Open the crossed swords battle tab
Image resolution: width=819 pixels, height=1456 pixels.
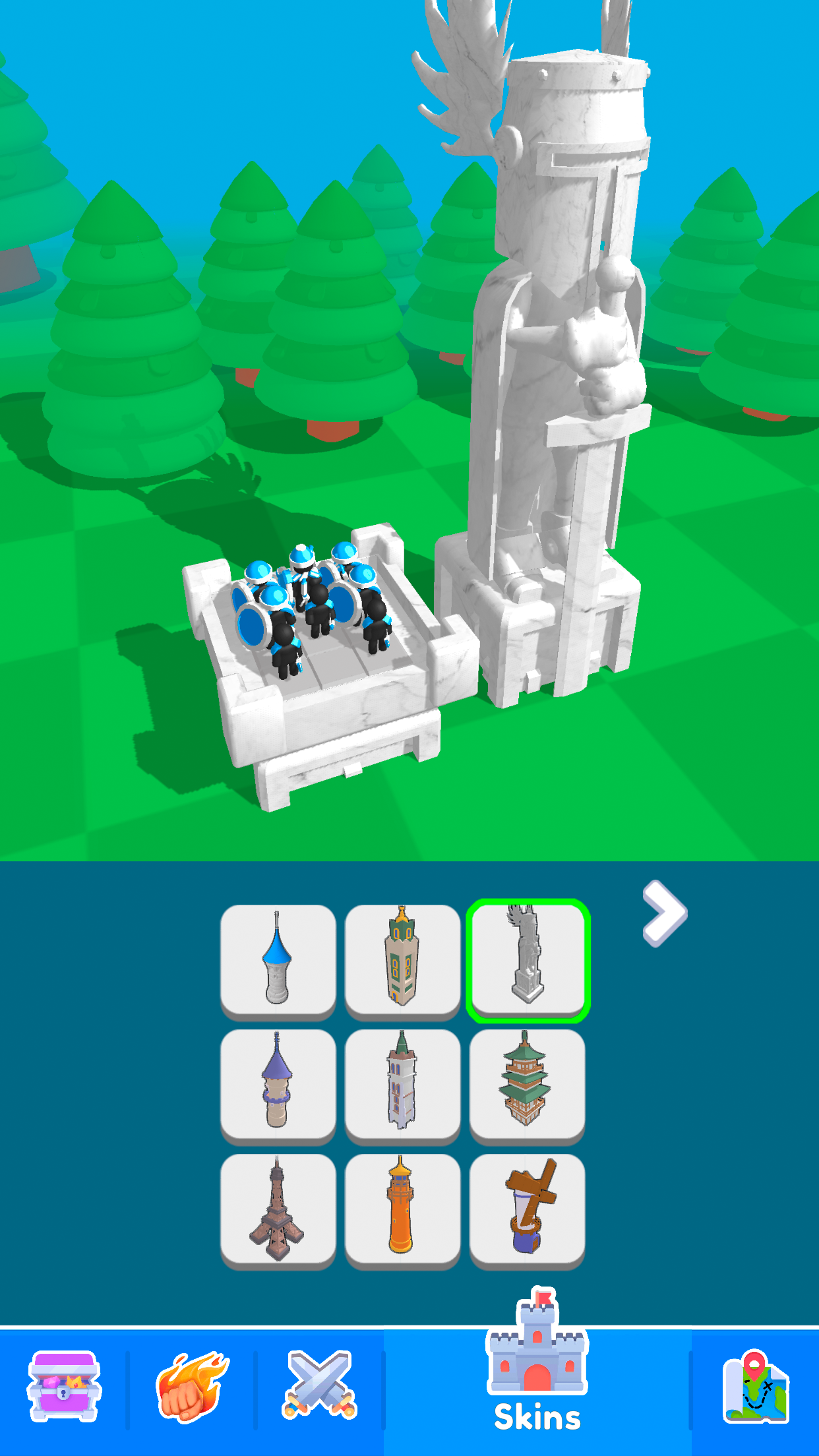(x=320, y=1386)
